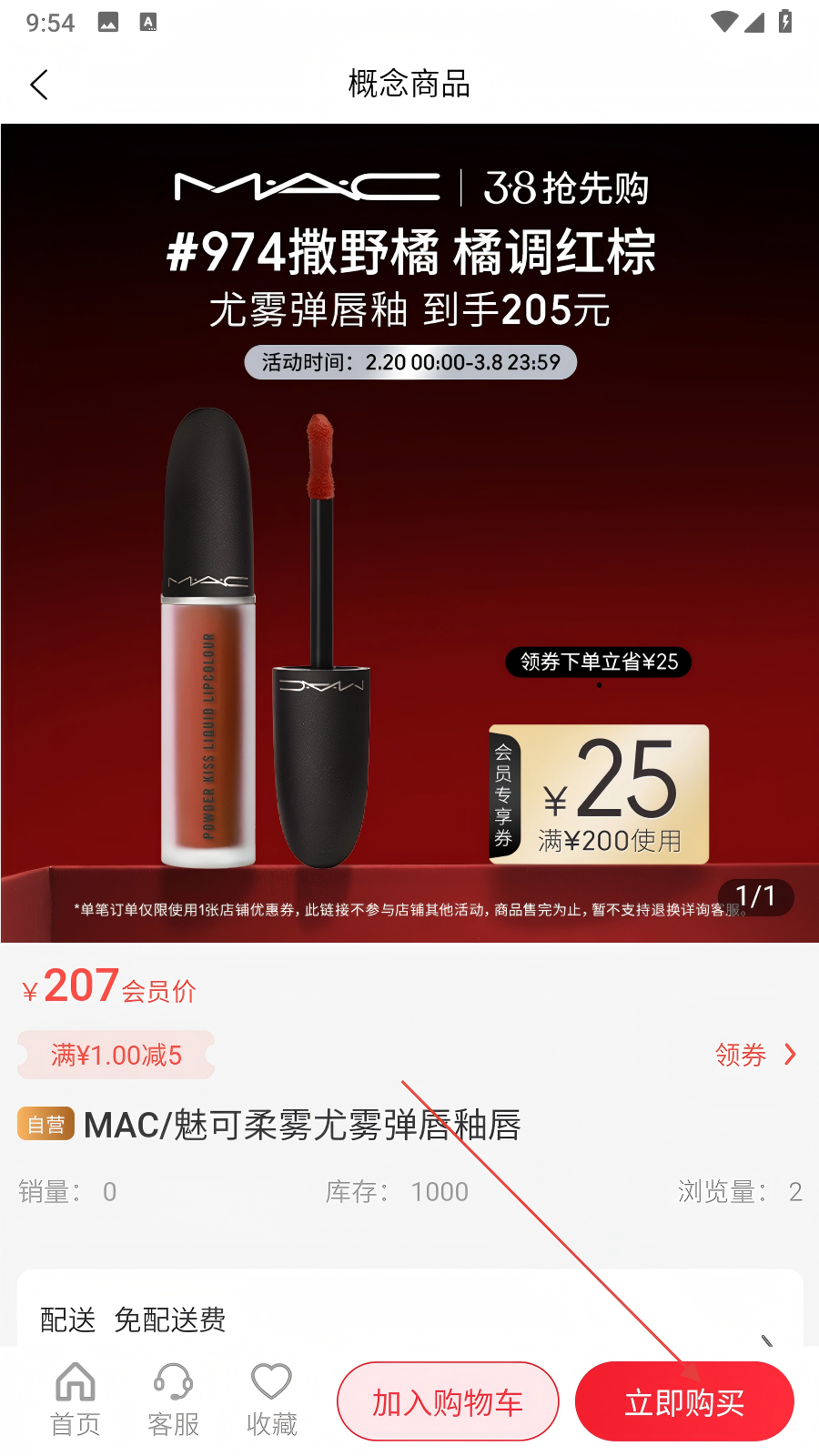Open the MAC lip glaze product image
This screenshot has height=1456, width=819.
click(x=409, y=533)
